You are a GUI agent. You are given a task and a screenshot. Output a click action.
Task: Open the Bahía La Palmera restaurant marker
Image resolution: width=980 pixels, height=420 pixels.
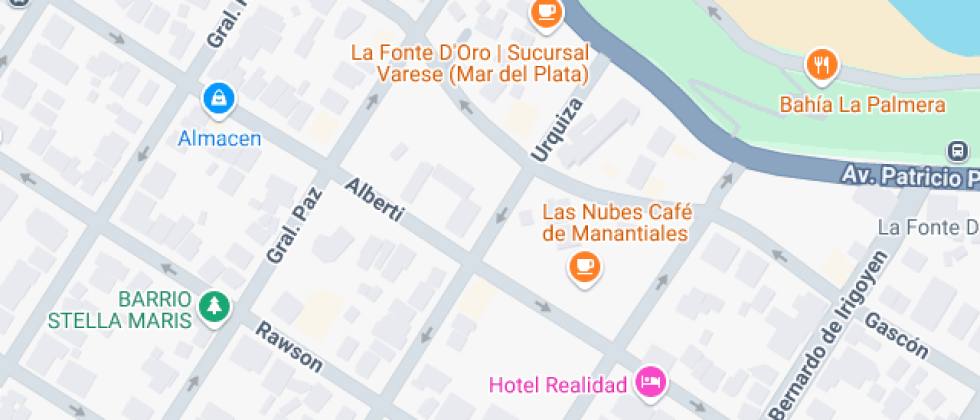click(x=821, y=65)
